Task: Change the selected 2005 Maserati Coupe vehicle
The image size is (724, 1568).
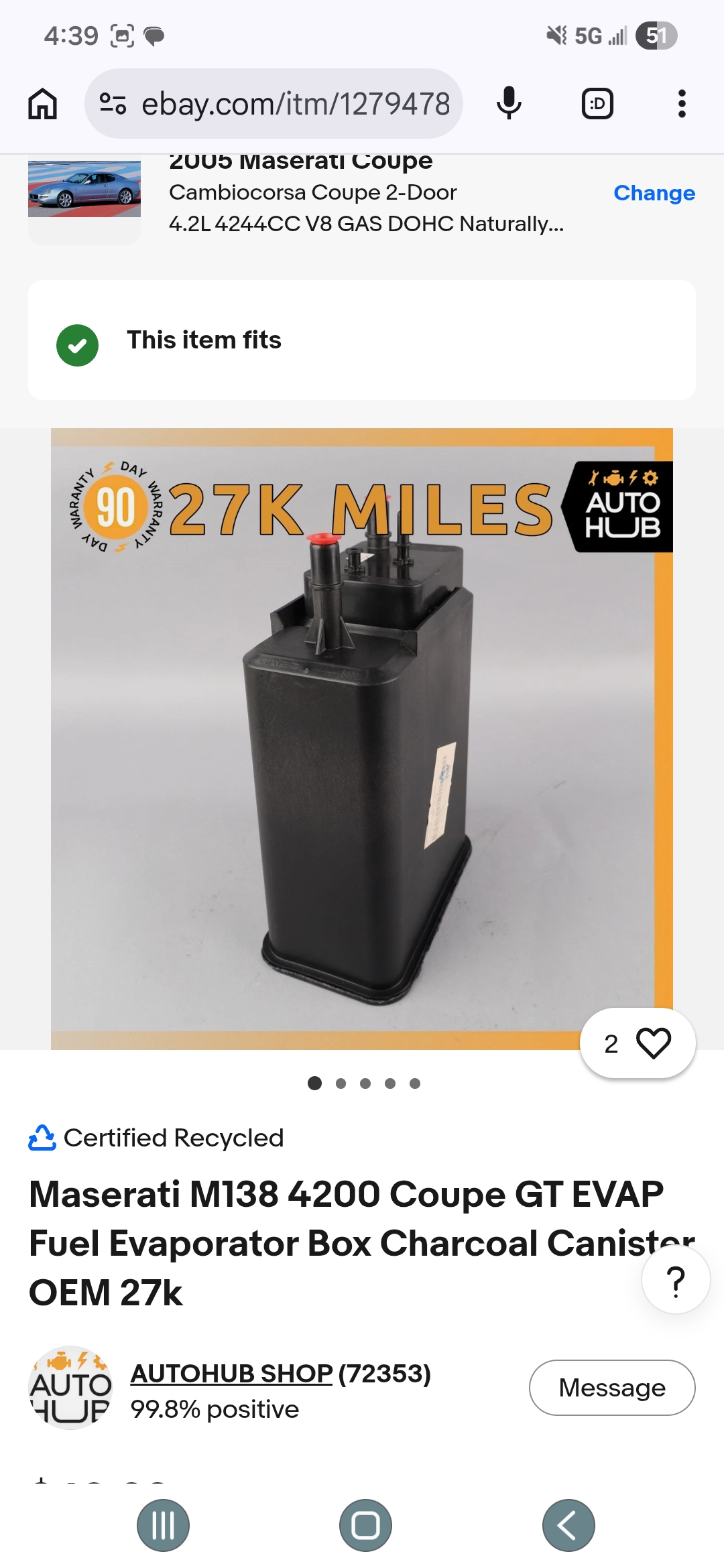Action: [x=654, y=193]
